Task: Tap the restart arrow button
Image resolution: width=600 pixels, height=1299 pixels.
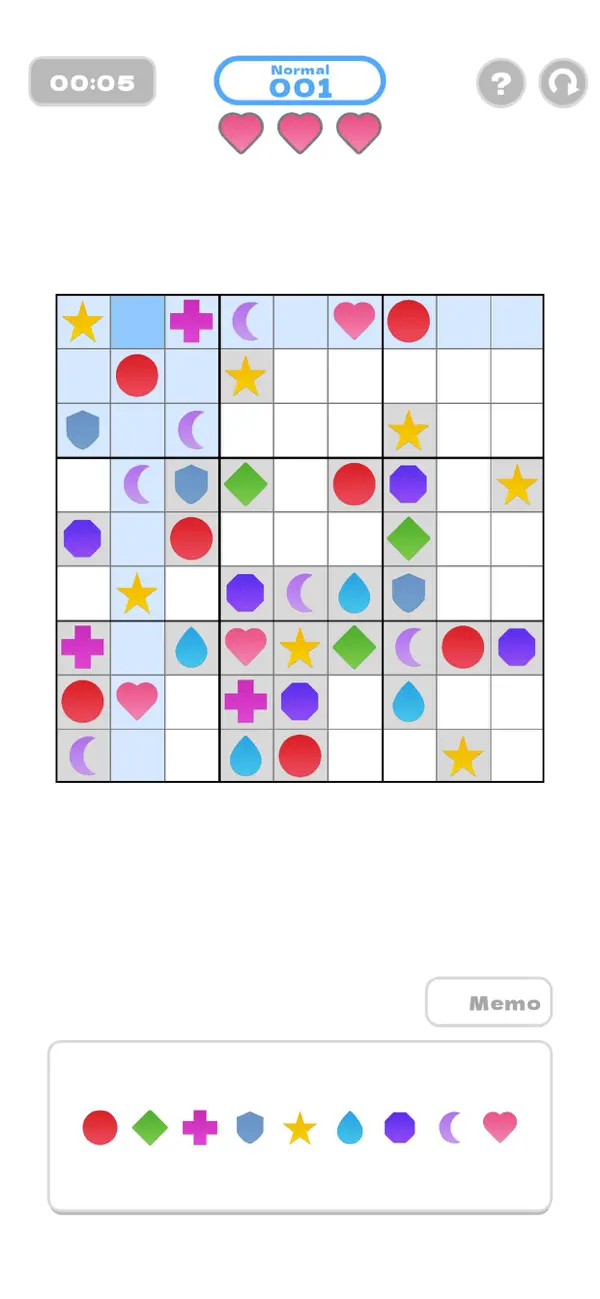Action: tap(563, 83)
